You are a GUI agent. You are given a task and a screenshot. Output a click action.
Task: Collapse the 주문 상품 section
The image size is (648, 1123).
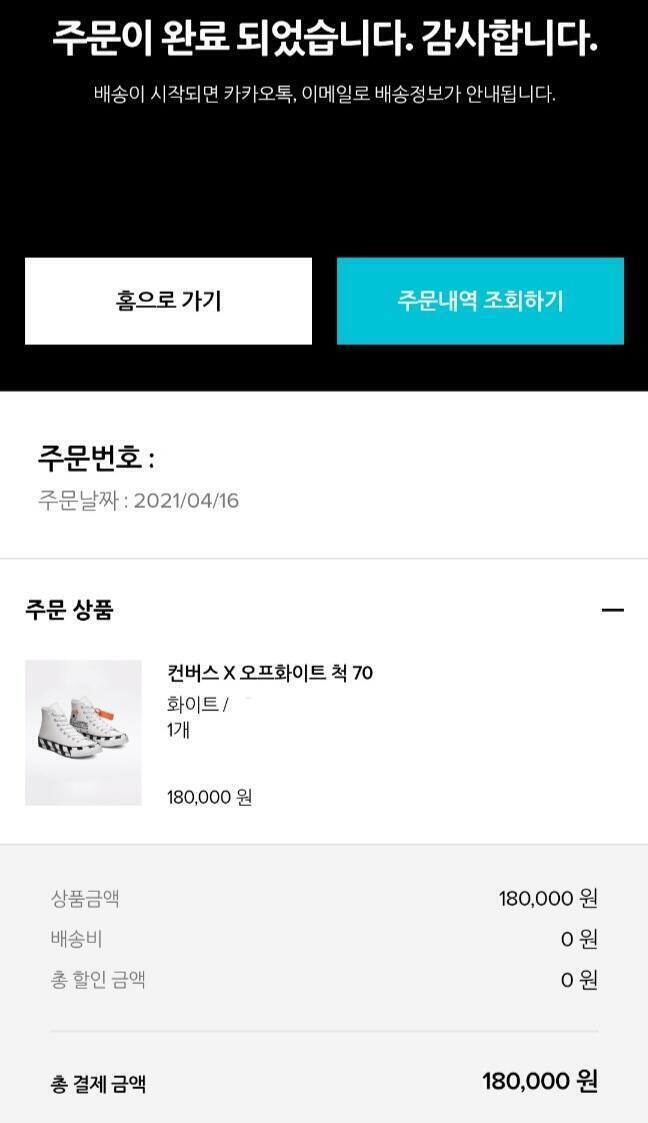pos(612,610)
